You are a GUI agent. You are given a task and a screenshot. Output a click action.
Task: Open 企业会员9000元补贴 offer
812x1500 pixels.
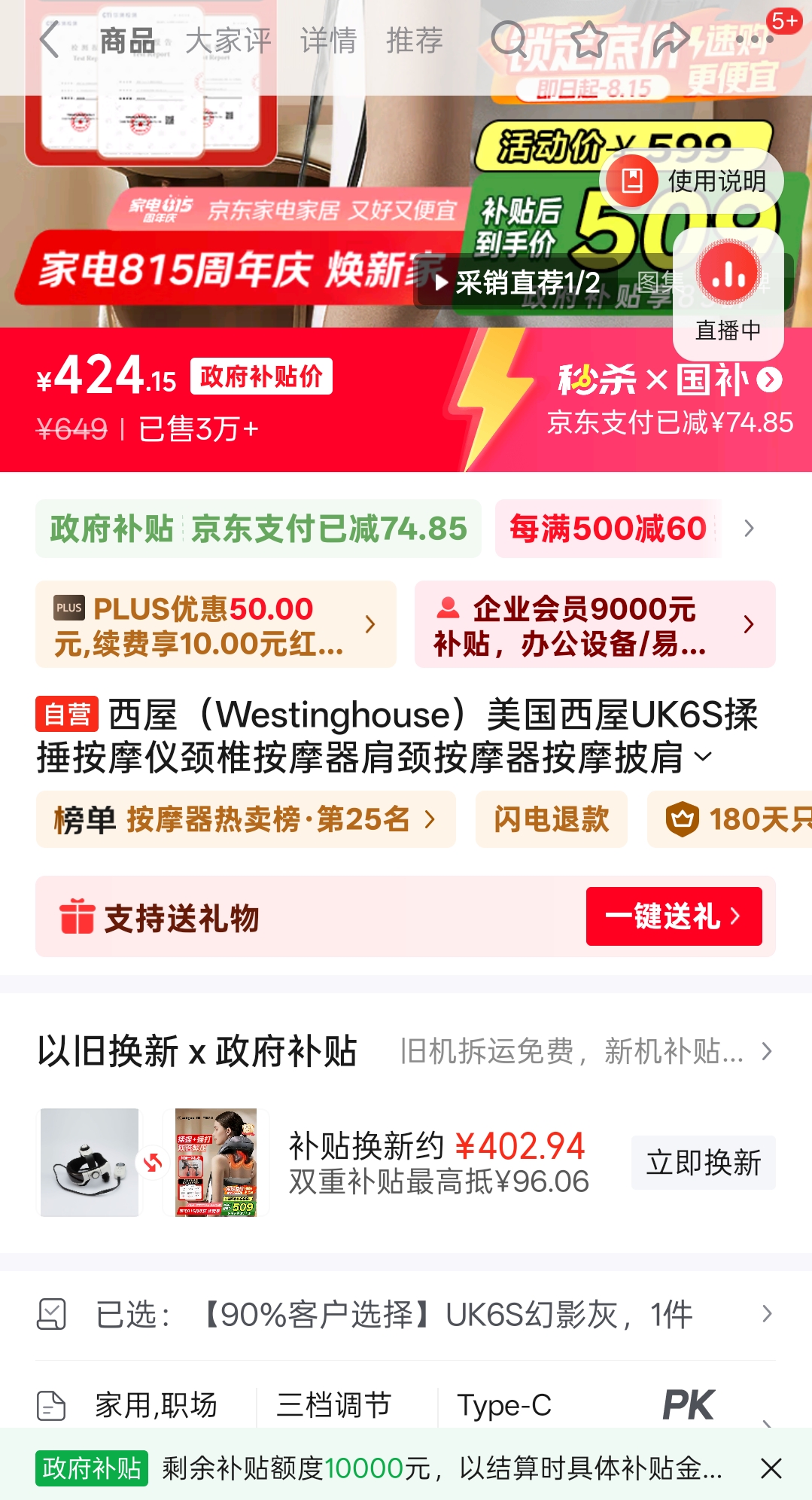[x=595, y=624]
